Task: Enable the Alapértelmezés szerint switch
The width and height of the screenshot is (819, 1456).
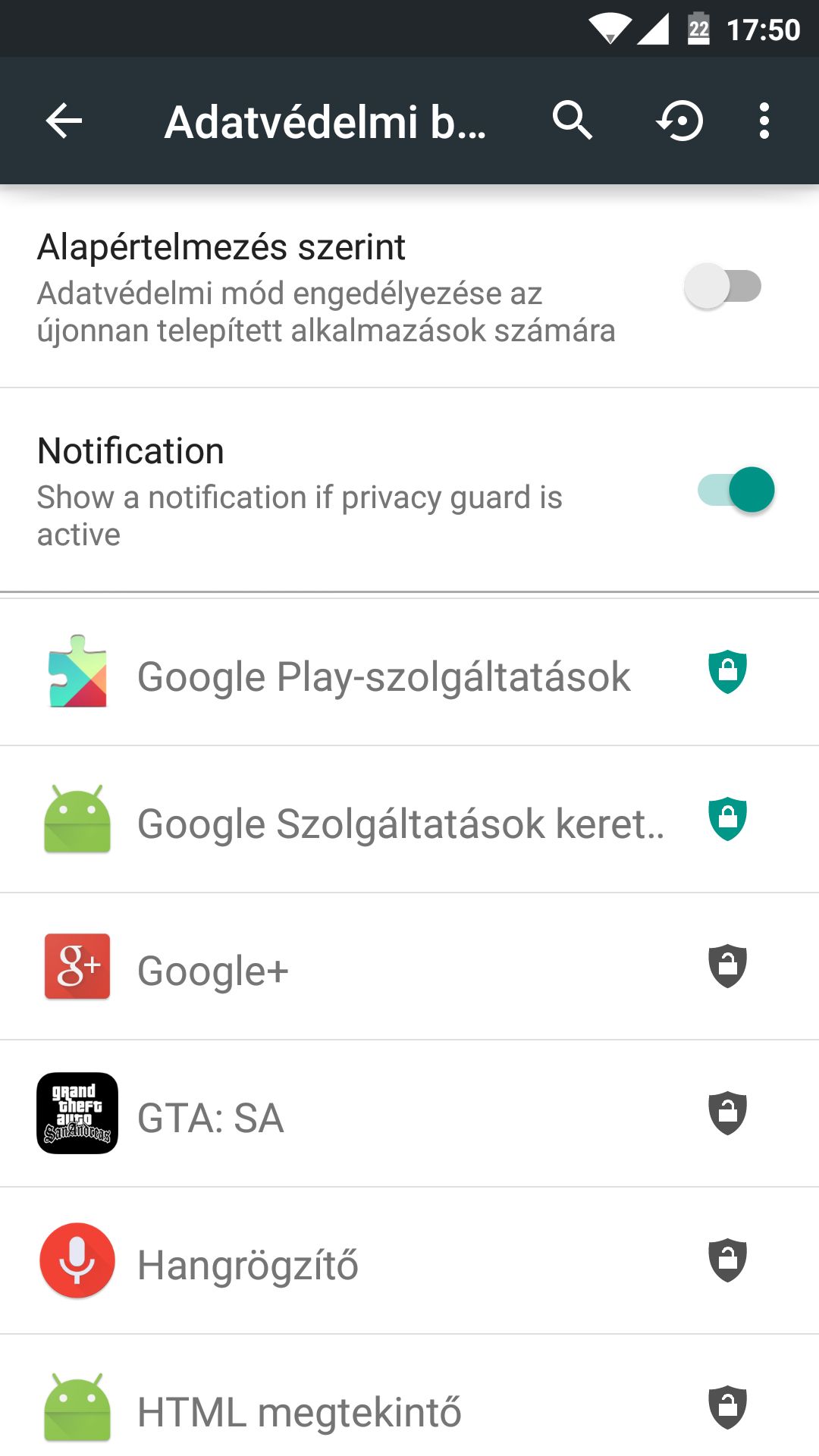Action: (723, 286)
